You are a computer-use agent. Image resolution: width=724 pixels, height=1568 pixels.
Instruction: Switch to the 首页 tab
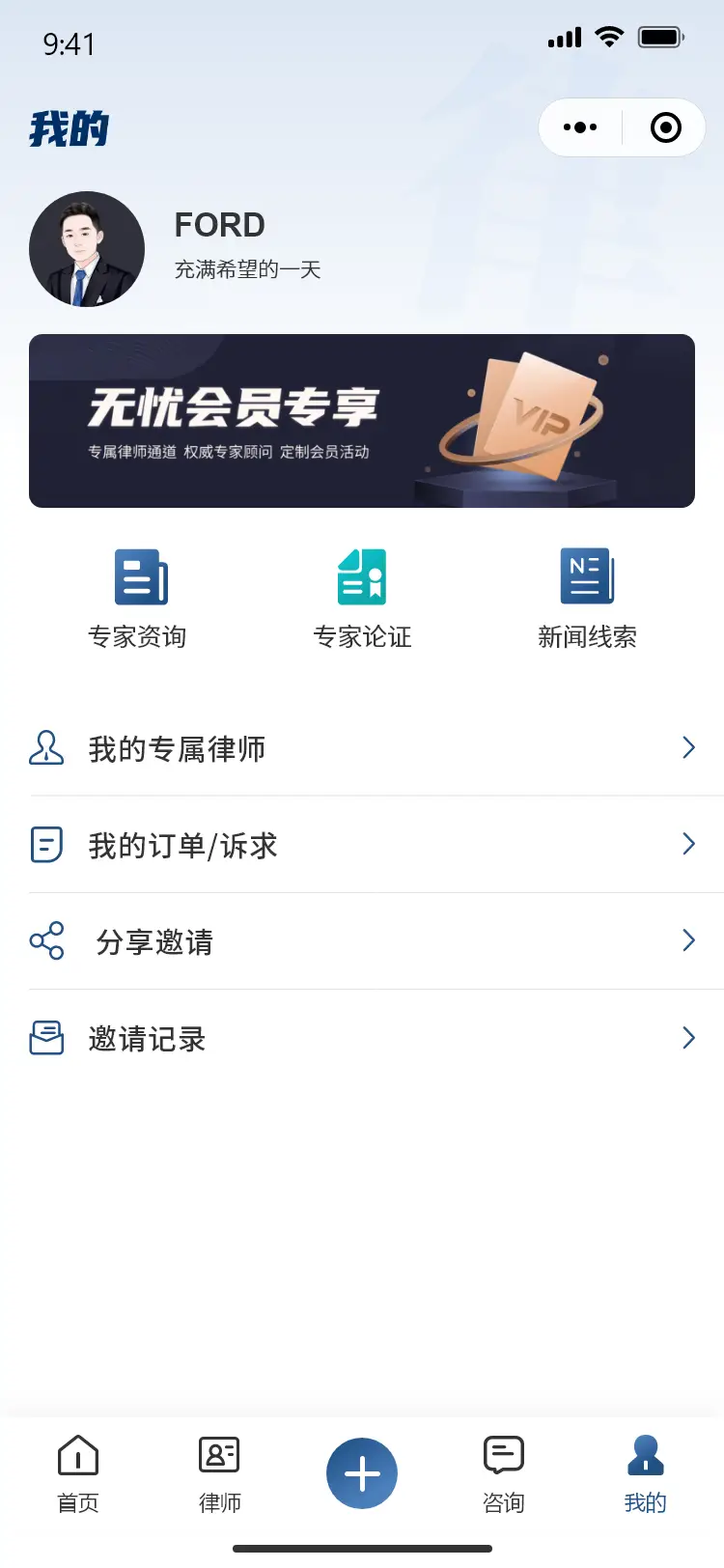[x=78, y=1474]
